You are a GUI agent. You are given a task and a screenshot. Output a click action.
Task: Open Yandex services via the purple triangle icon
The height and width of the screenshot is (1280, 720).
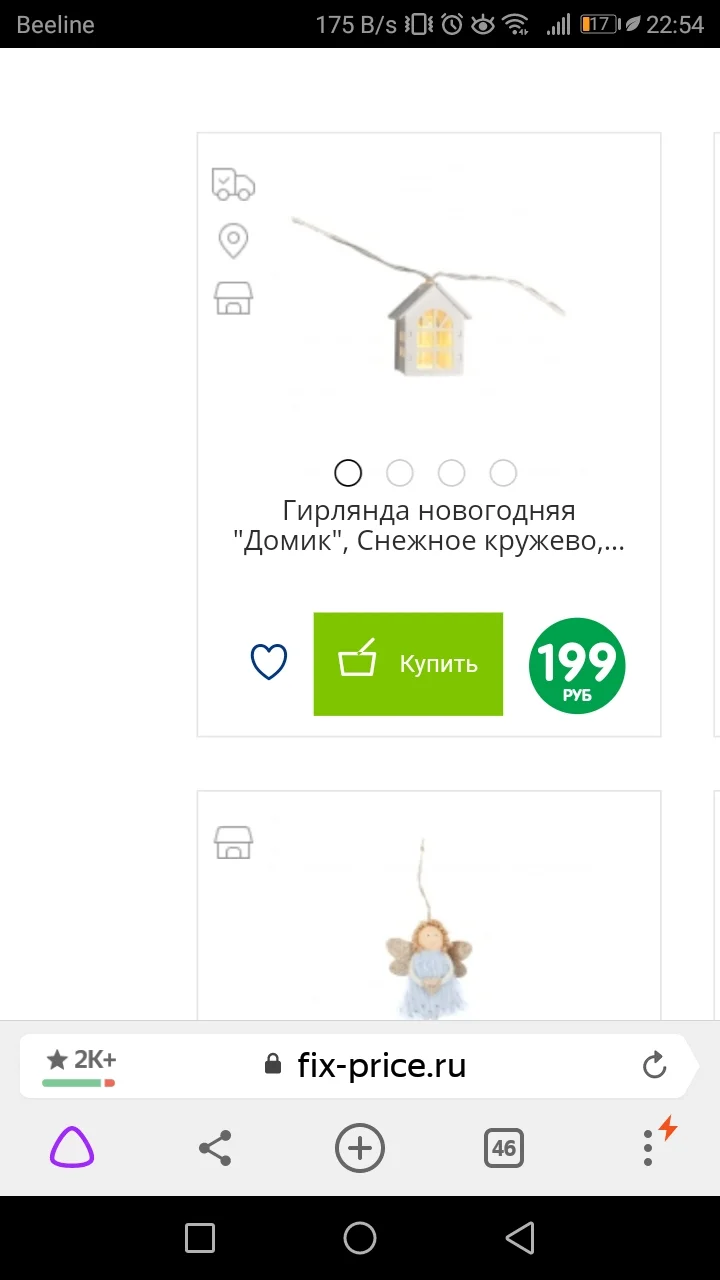71,1148
